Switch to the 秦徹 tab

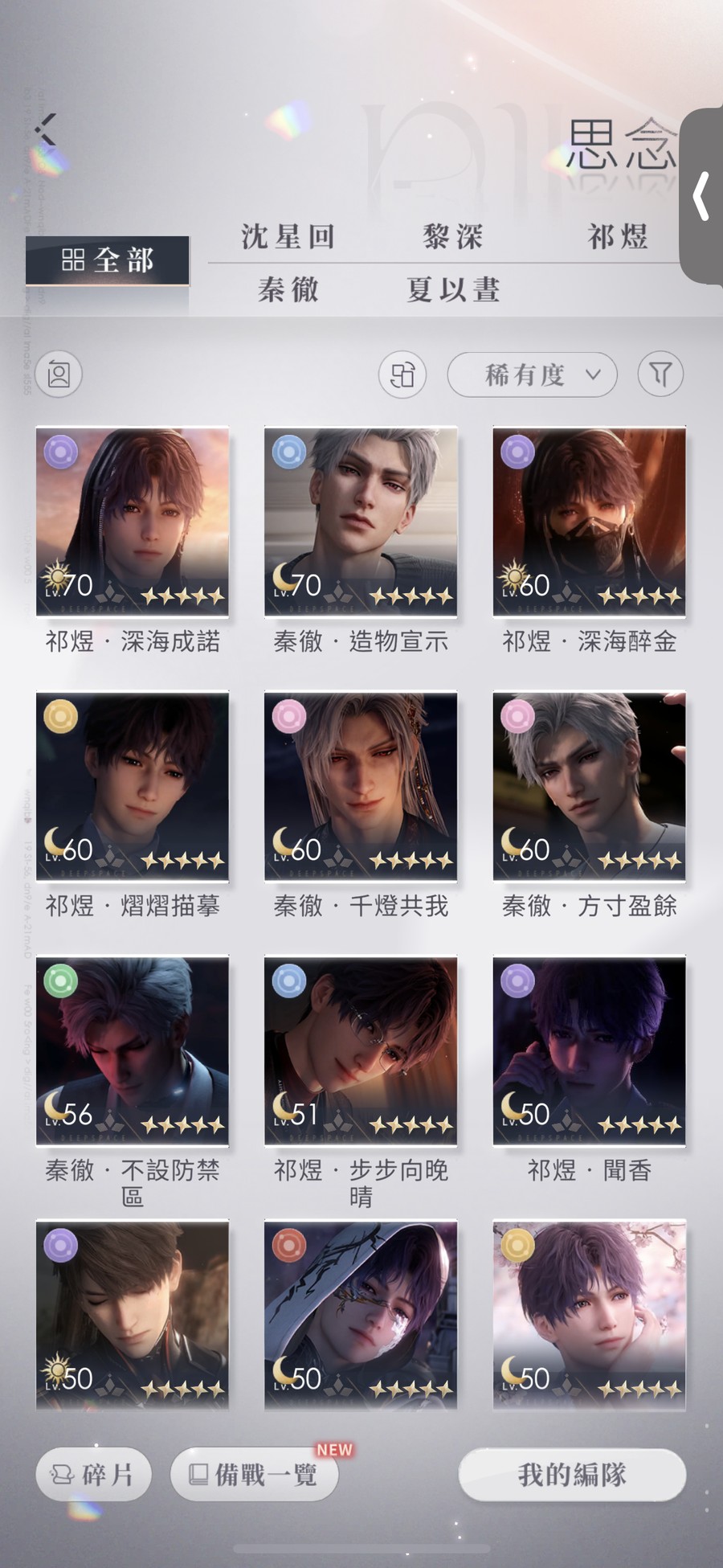coord(288,289)
